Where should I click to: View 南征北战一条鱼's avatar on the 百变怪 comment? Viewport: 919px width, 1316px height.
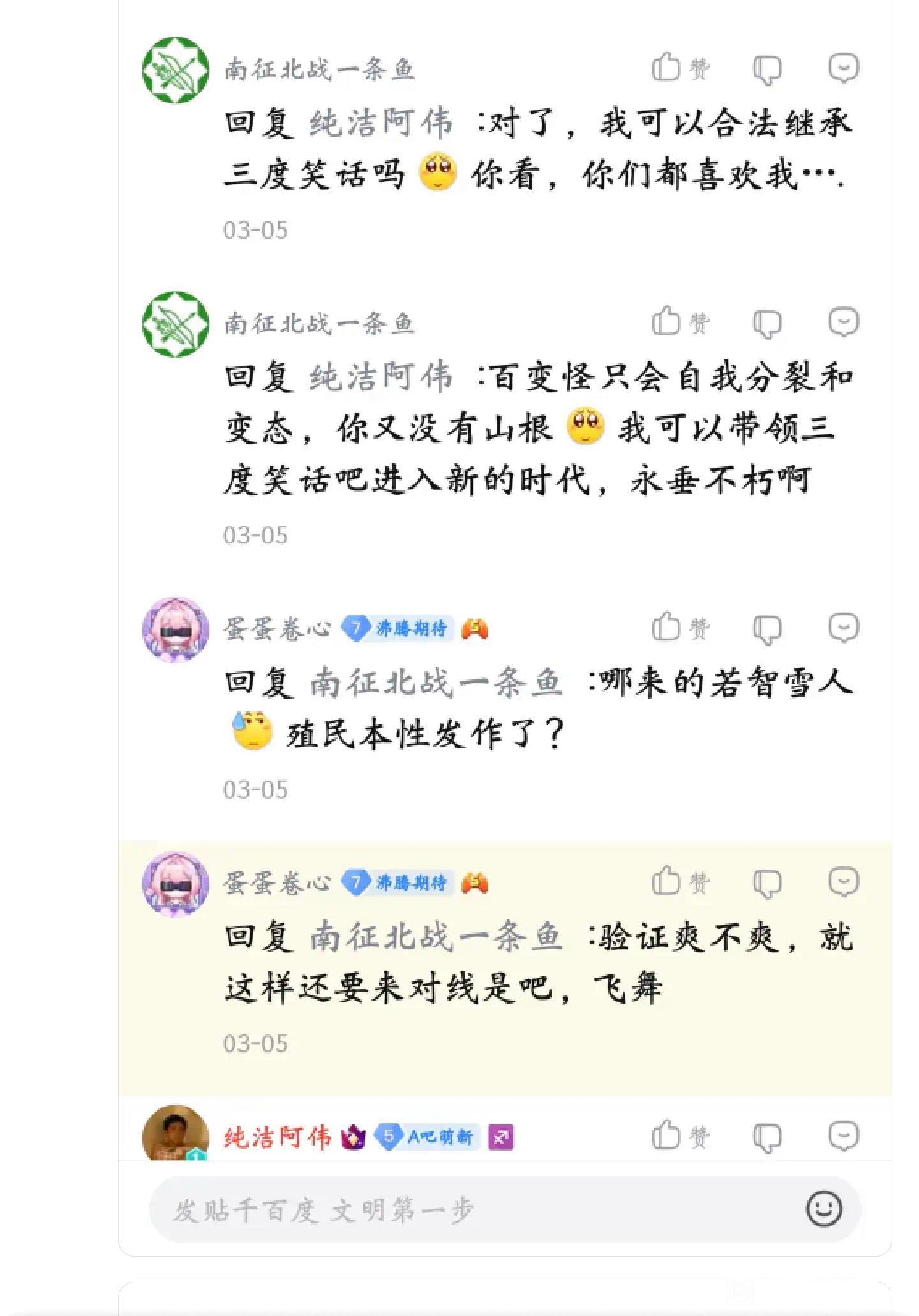[x=176, y=324]
